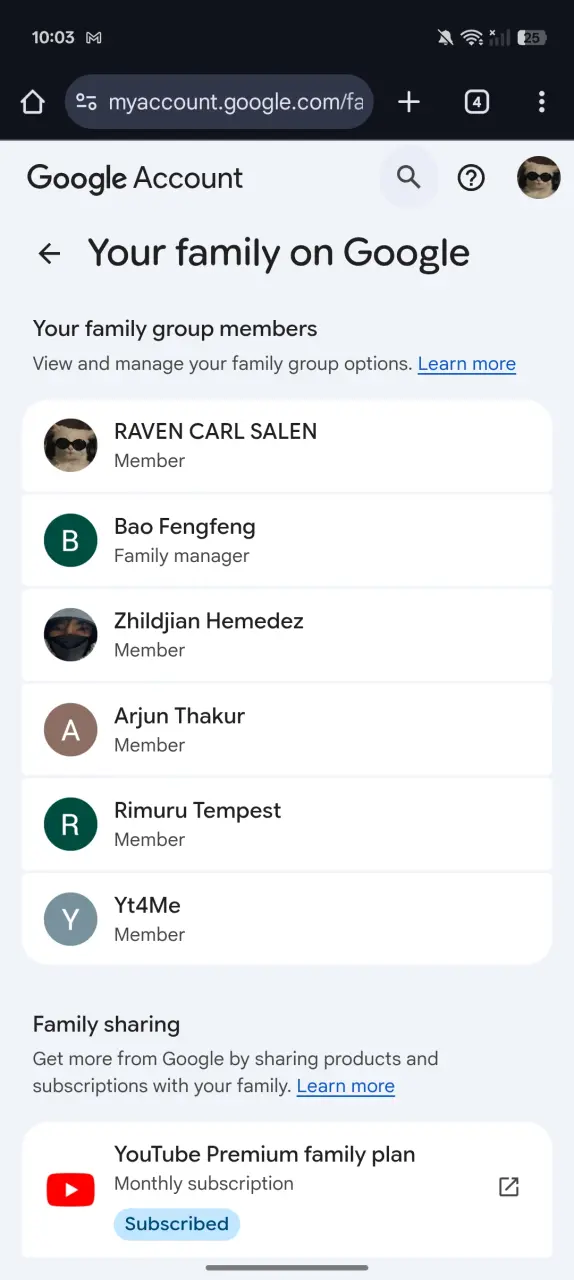Tap the Yt4Me member row
574x1280 pixels.
[x=287, y=919]
